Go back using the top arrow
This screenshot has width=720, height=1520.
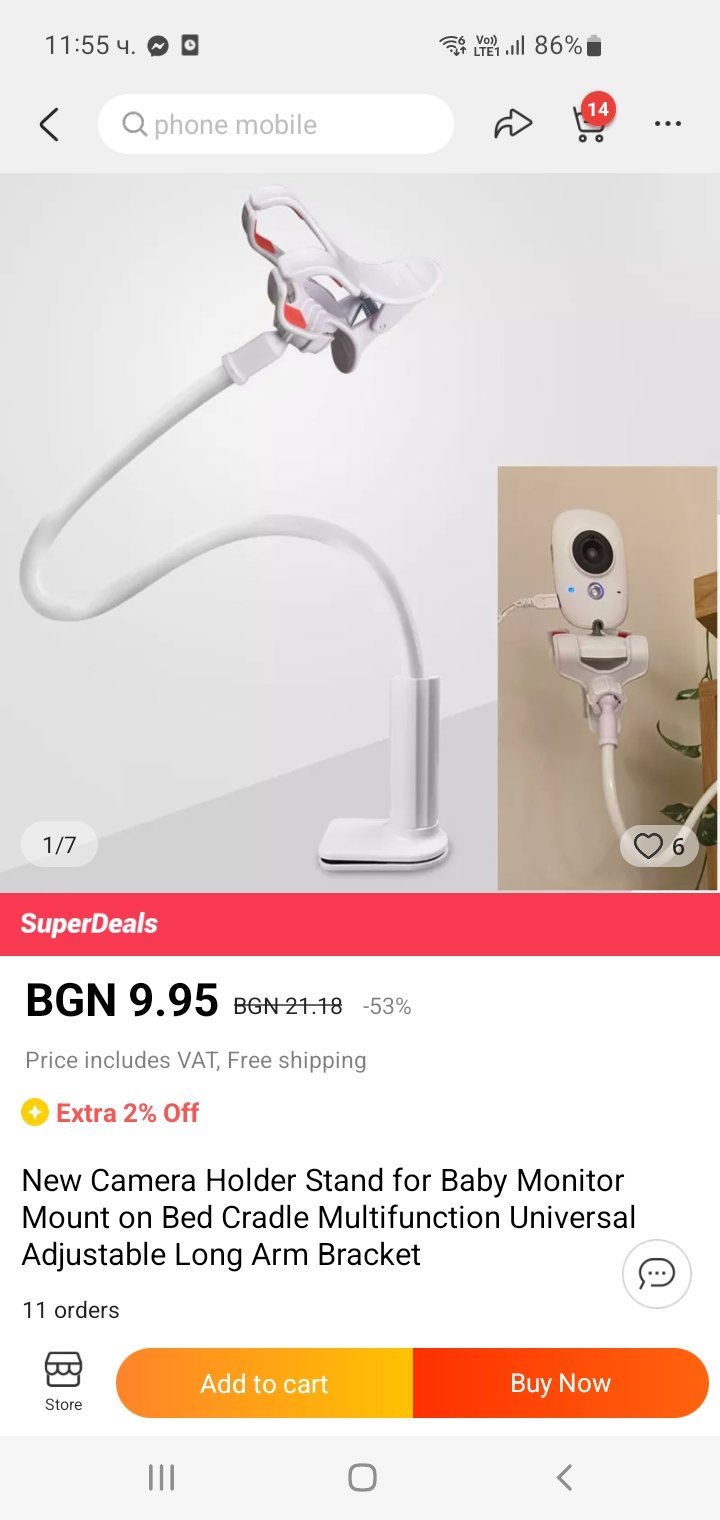[49, 125]
